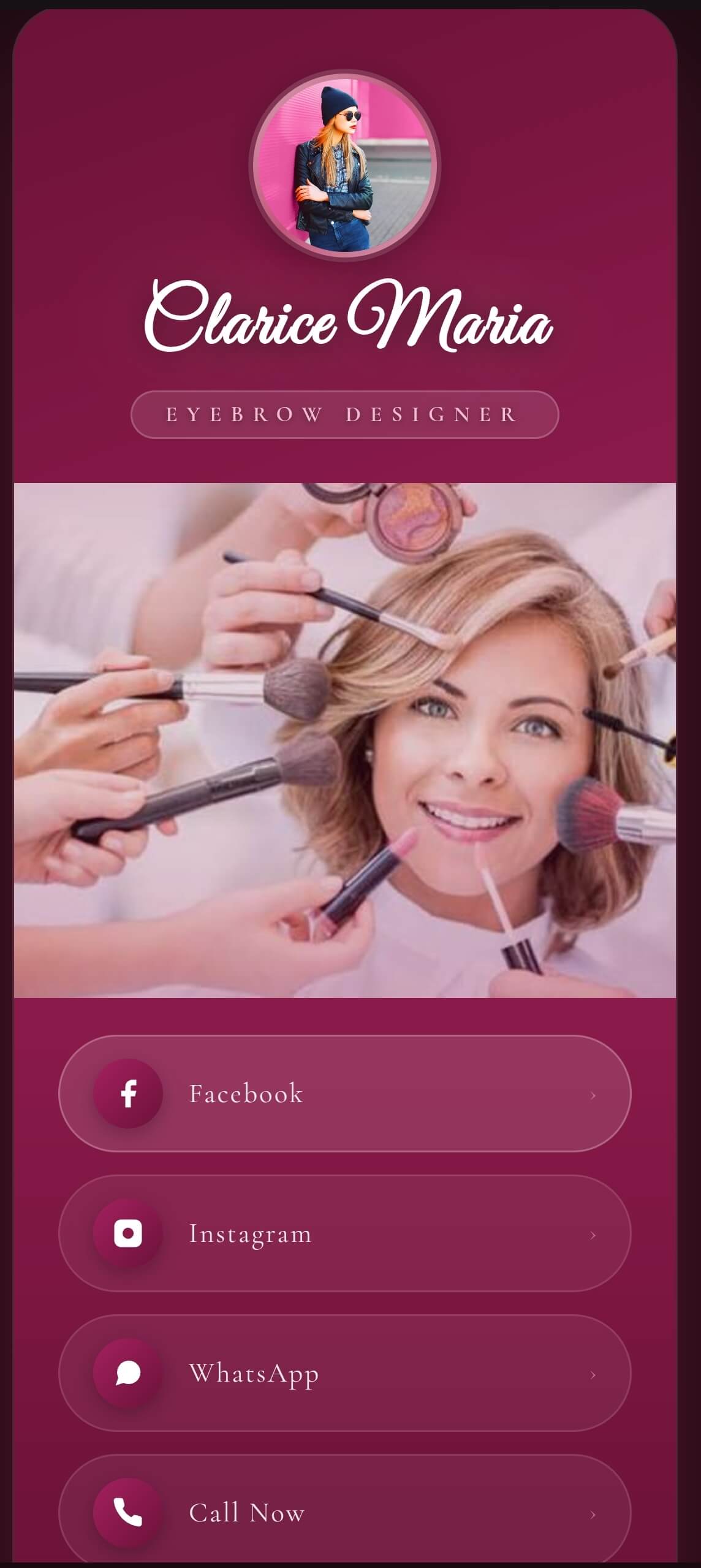Open the Instagram link
The width and height of the screenshot is (701, 1568).
coord(344,1233)
